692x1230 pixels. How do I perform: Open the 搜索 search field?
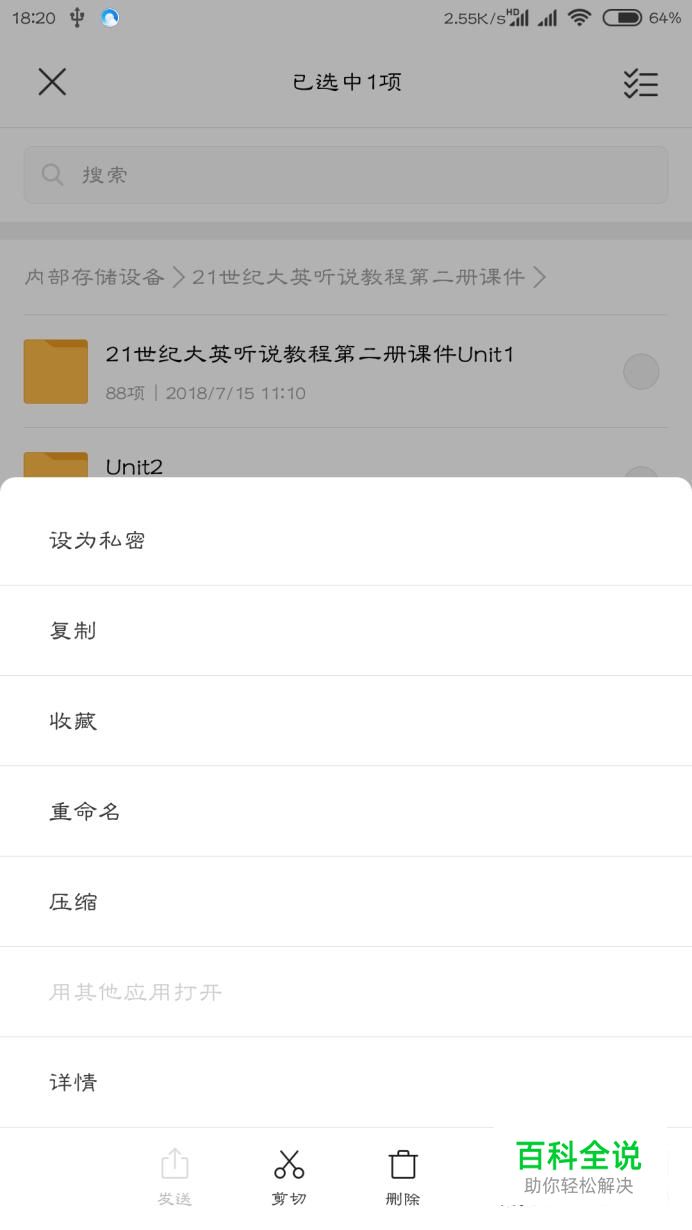pos(346,175)
